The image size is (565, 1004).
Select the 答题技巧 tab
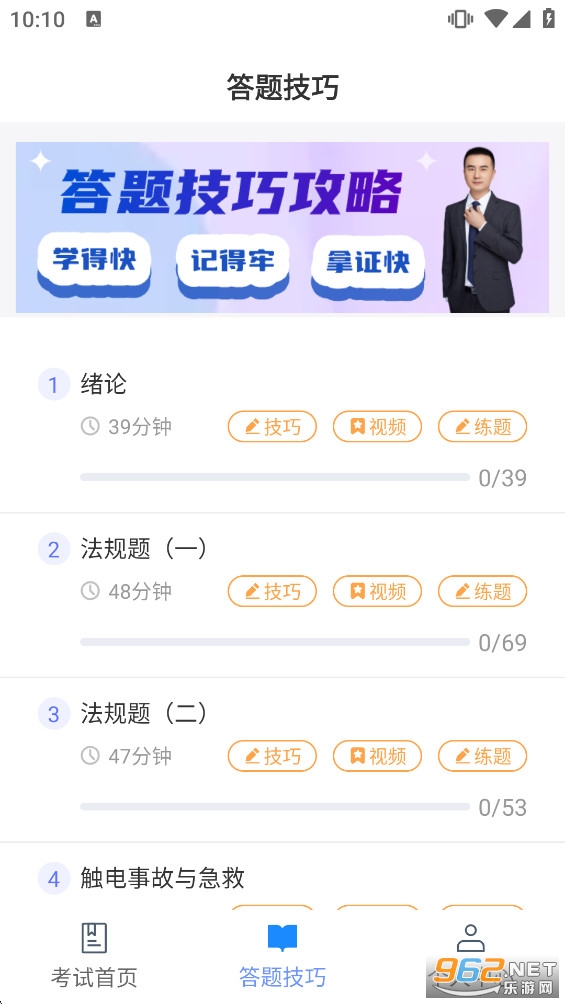pos(282,955)
